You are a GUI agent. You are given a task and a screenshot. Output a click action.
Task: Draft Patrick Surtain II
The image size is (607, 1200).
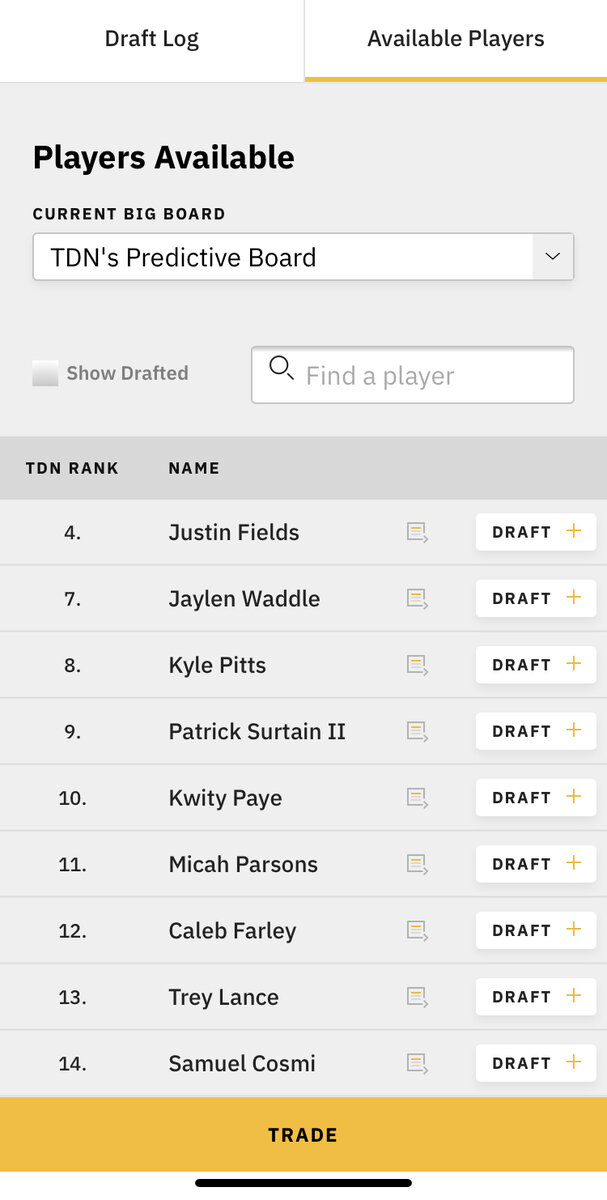click(x=535, y=731)
